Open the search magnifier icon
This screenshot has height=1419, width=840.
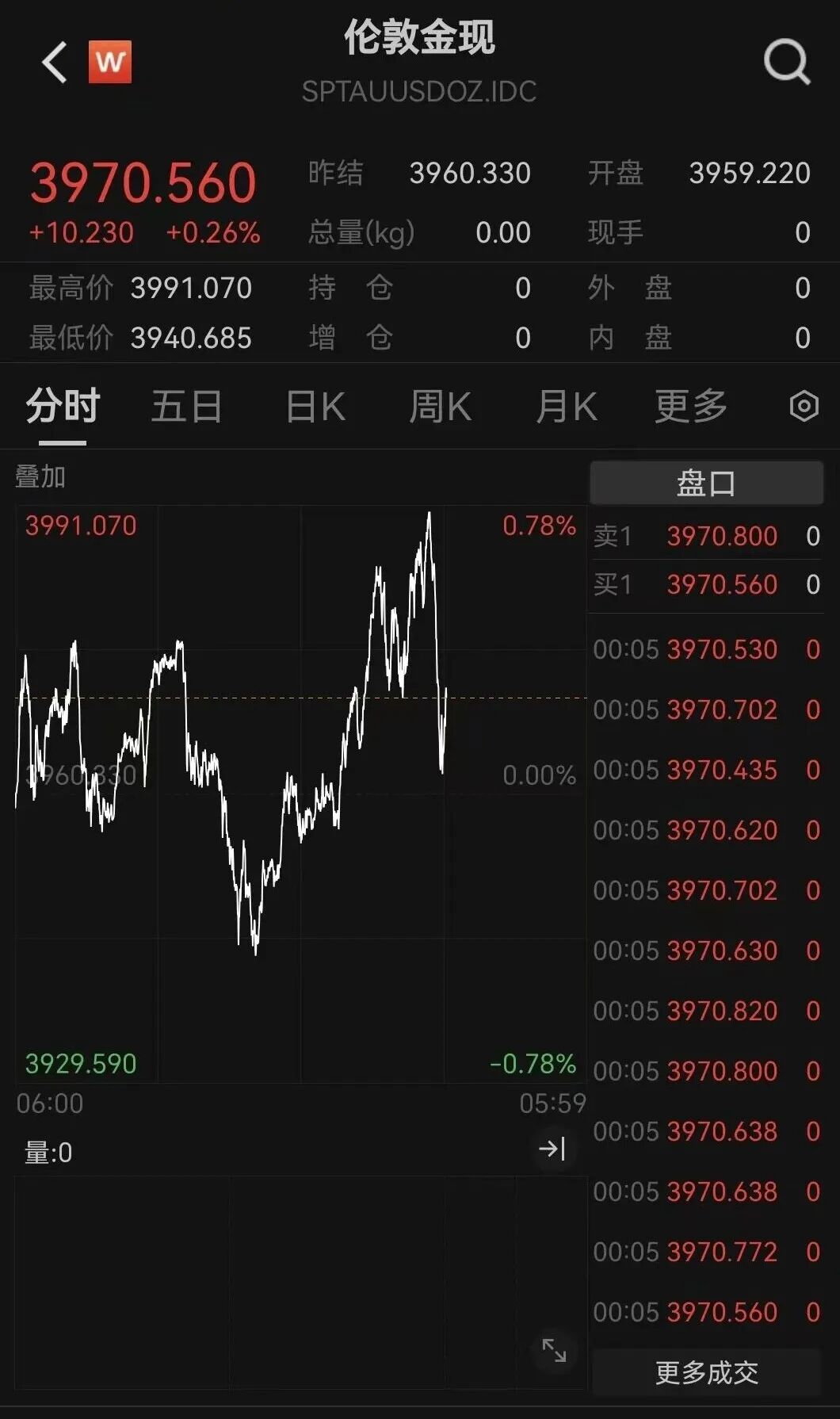[786, 63]
